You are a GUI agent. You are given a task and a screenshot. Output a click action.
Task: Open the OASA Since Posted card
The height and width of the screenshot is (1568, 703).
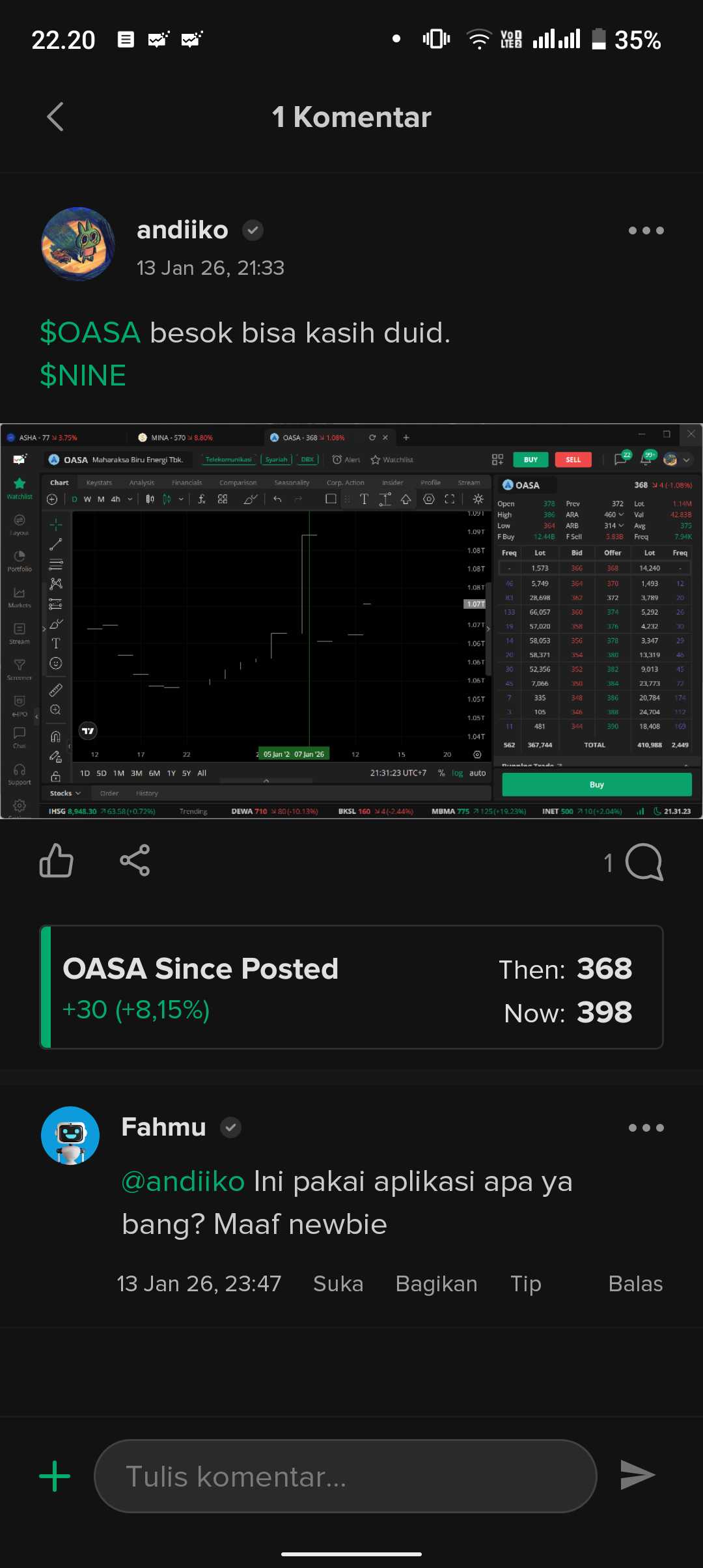pyautogui.click(x=351, y=987)
